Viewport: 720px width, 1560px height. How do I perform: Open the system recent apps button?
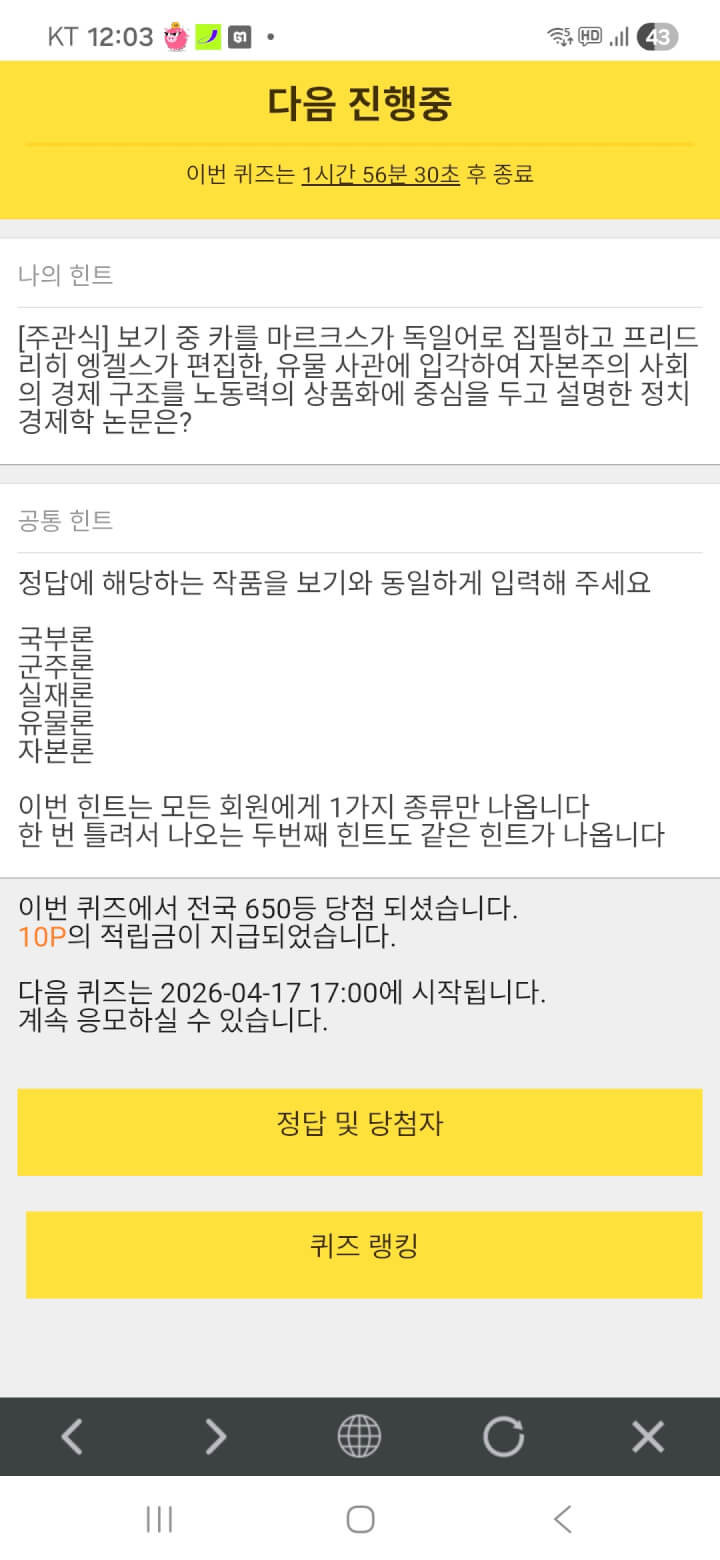[159, 1519]
